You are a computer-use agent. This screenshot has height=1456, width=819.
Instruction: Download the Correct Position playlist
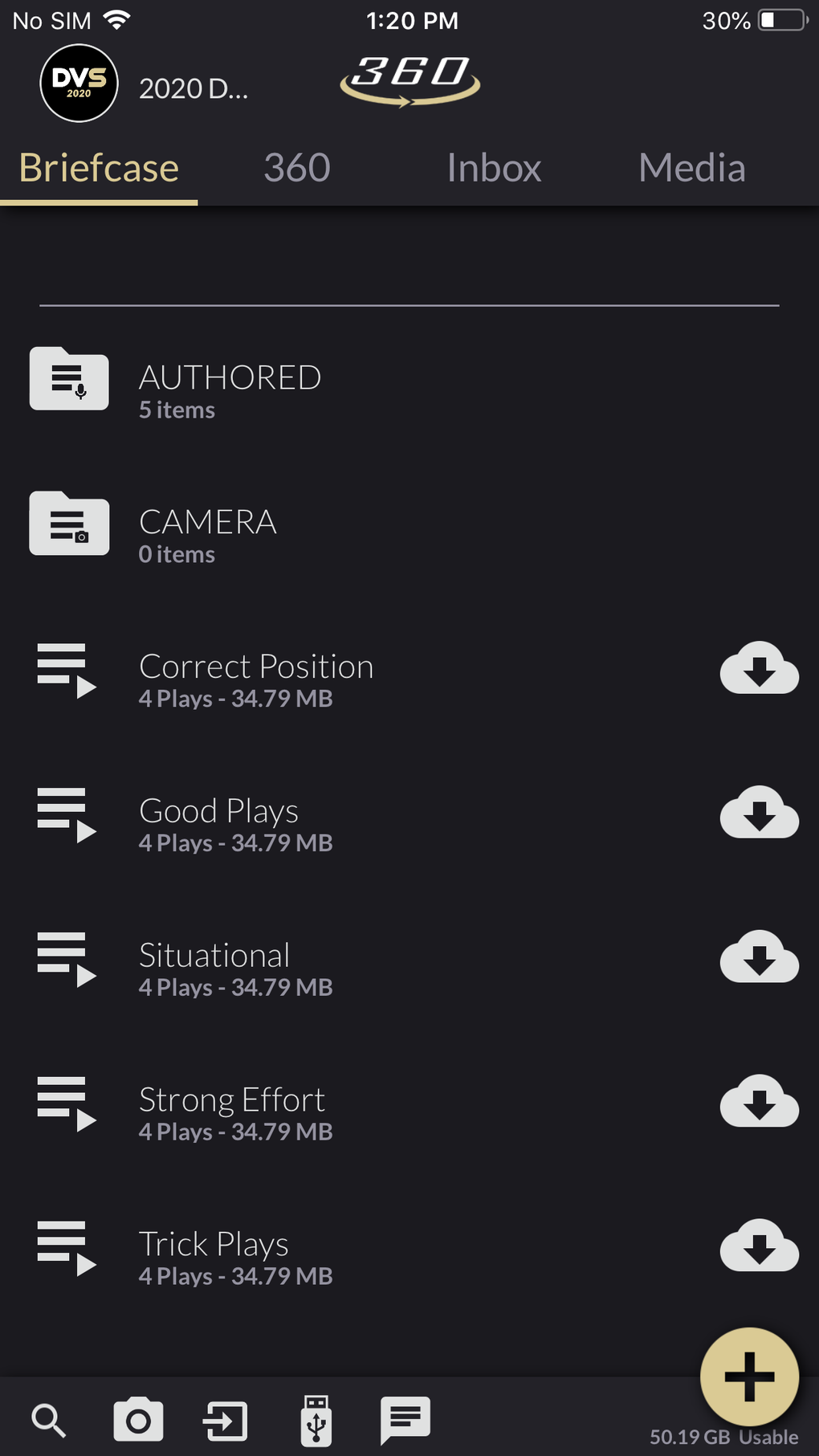coord(759,668)
